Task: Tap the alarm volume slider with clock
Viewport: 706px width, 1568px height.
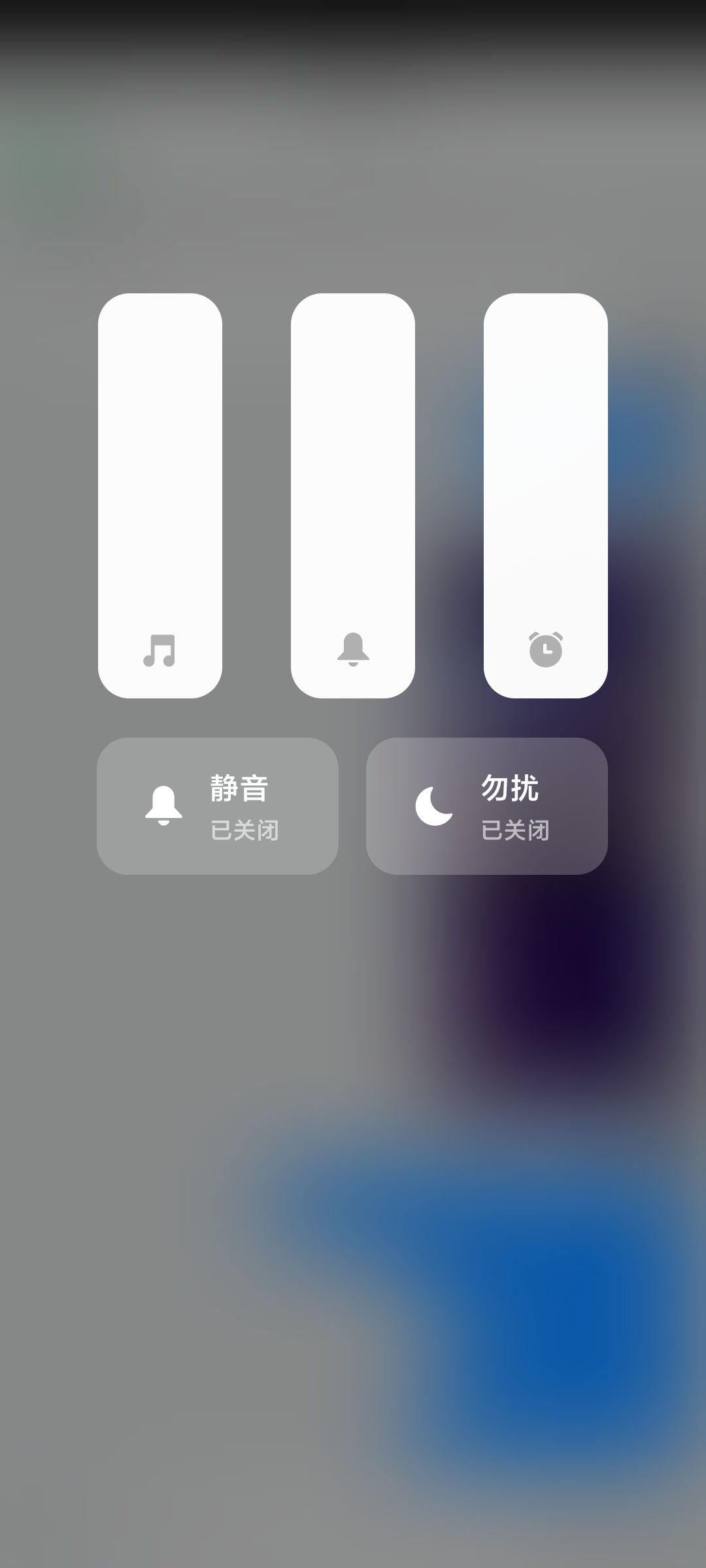Action: tap(546, 496)
